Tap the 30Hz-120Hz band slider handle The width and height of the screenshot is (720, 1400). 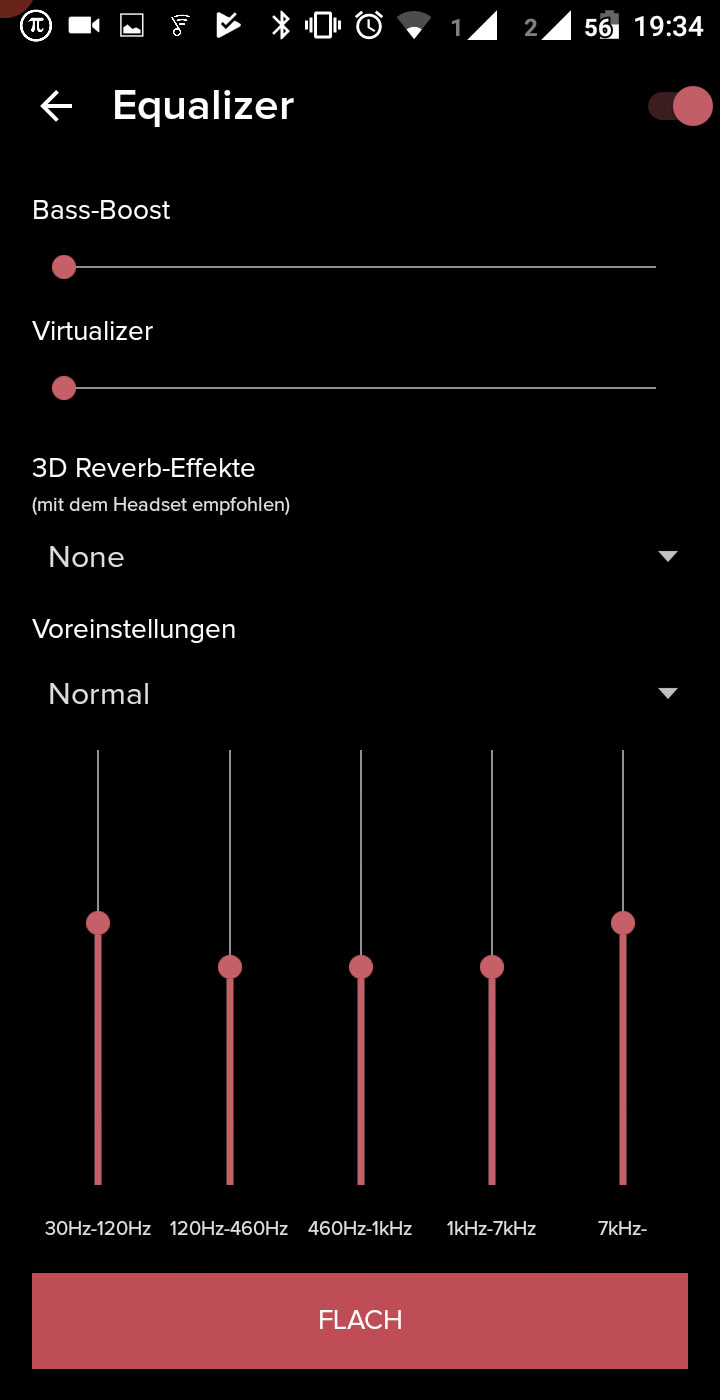coord(98,922)
